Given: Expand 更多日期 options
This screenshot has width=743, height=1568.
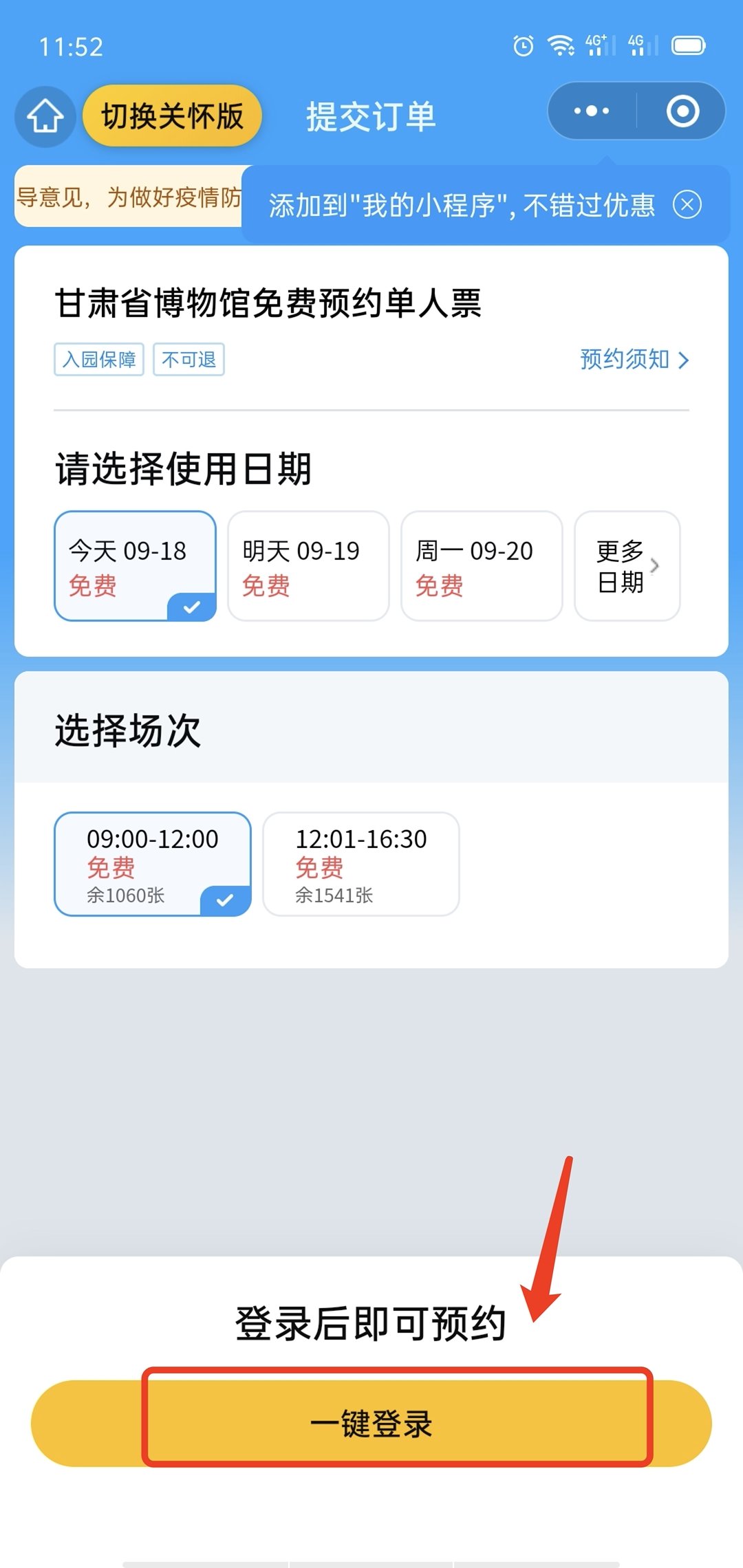Looking at the screenshot, I should (627, 566).
